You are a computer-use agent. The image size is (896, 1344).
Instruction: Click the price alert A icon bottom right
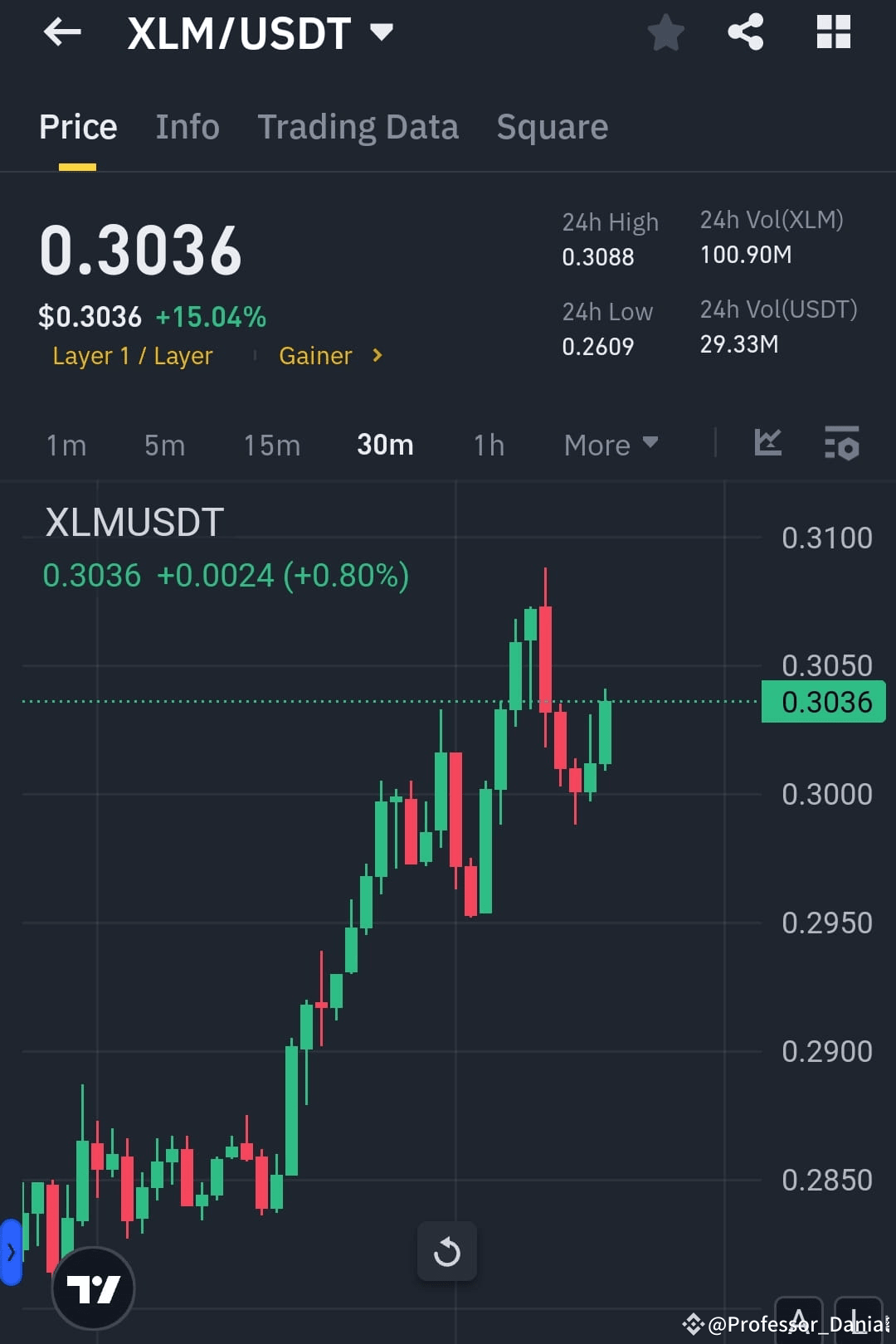point(799,1319)
